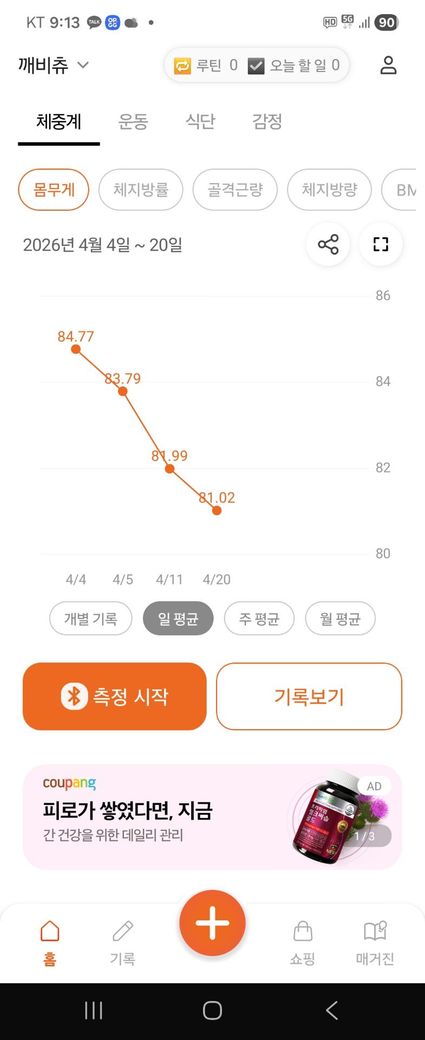
Task: Open the profile icon at top right
Action: (x=388, y=65)
